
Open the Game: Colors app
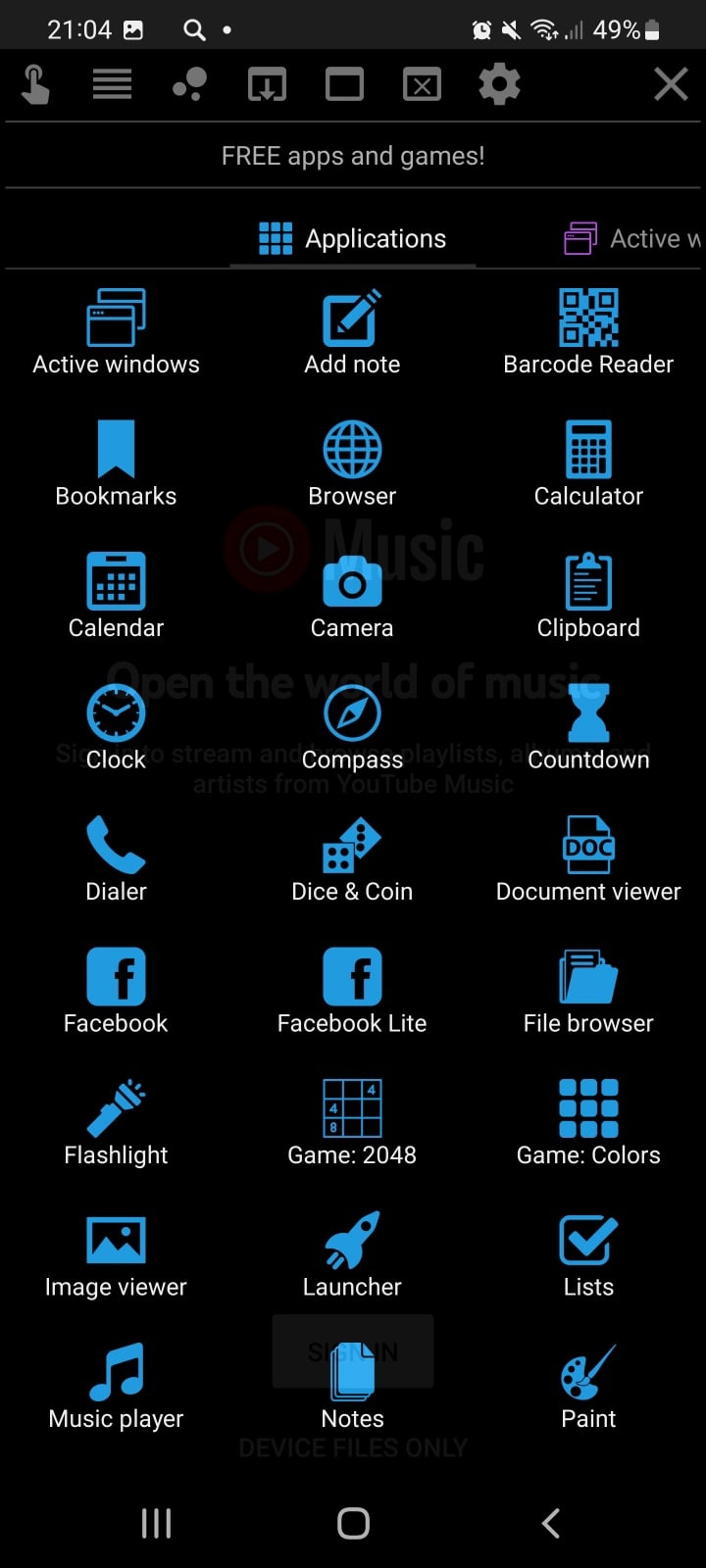click(x=587, y=1120)
